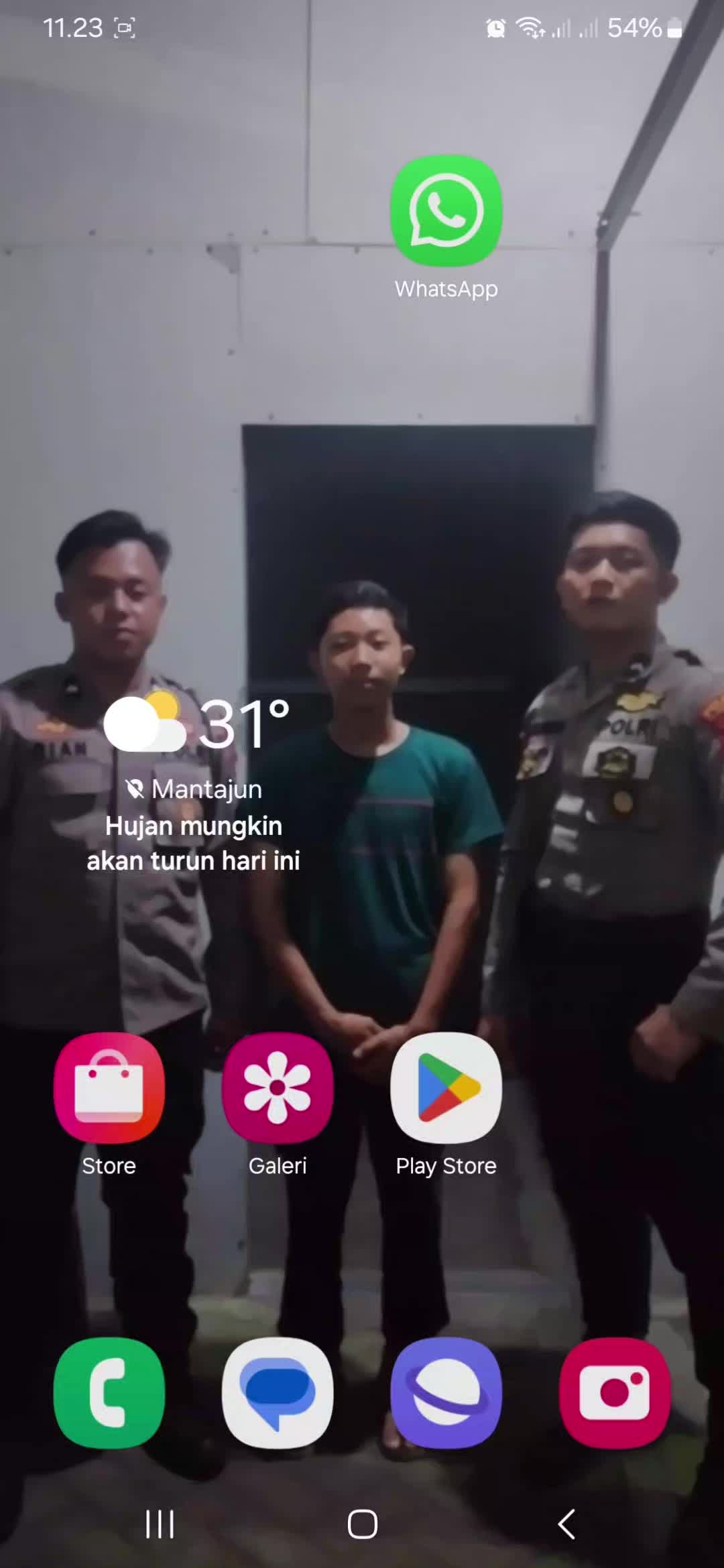The width and height of the screenshot is (724, 1568).
Task: Tap the navigation bar back button
Action: [566, 1524]
